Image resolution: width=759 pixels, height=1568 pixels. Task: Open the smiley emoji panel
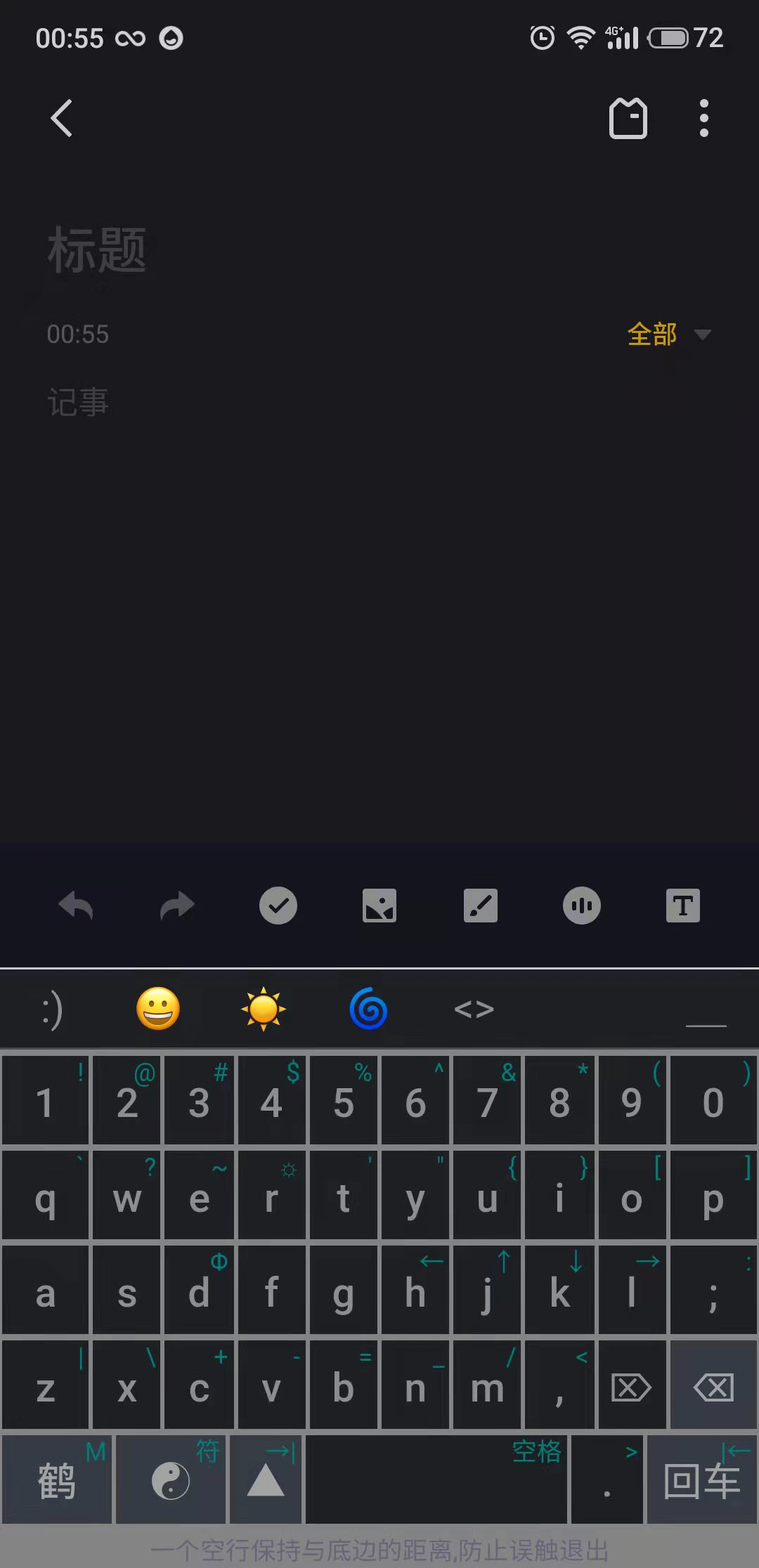click(x=158, y=1010)
